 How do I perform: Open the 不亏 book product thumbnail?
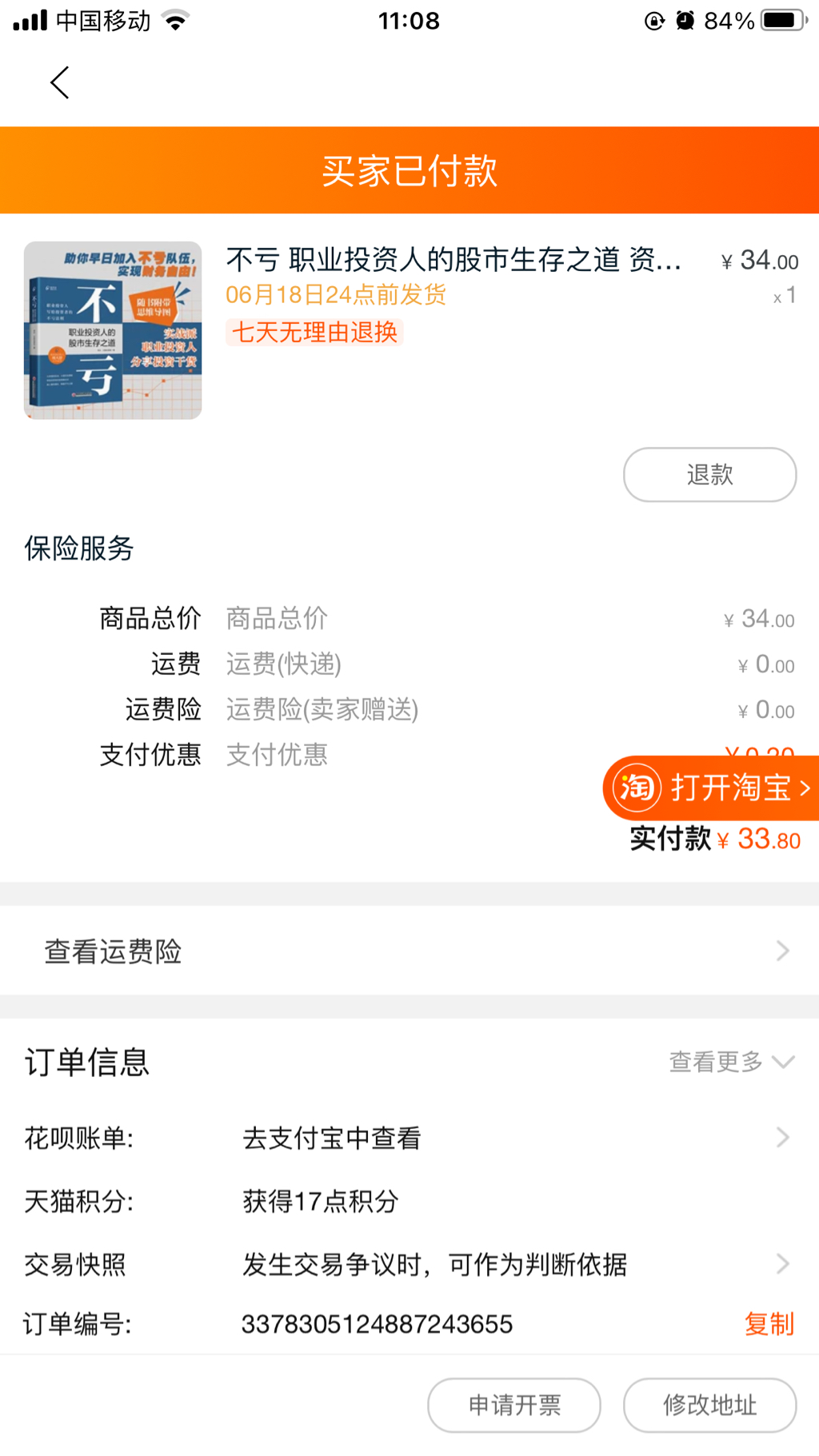(113, 330)
